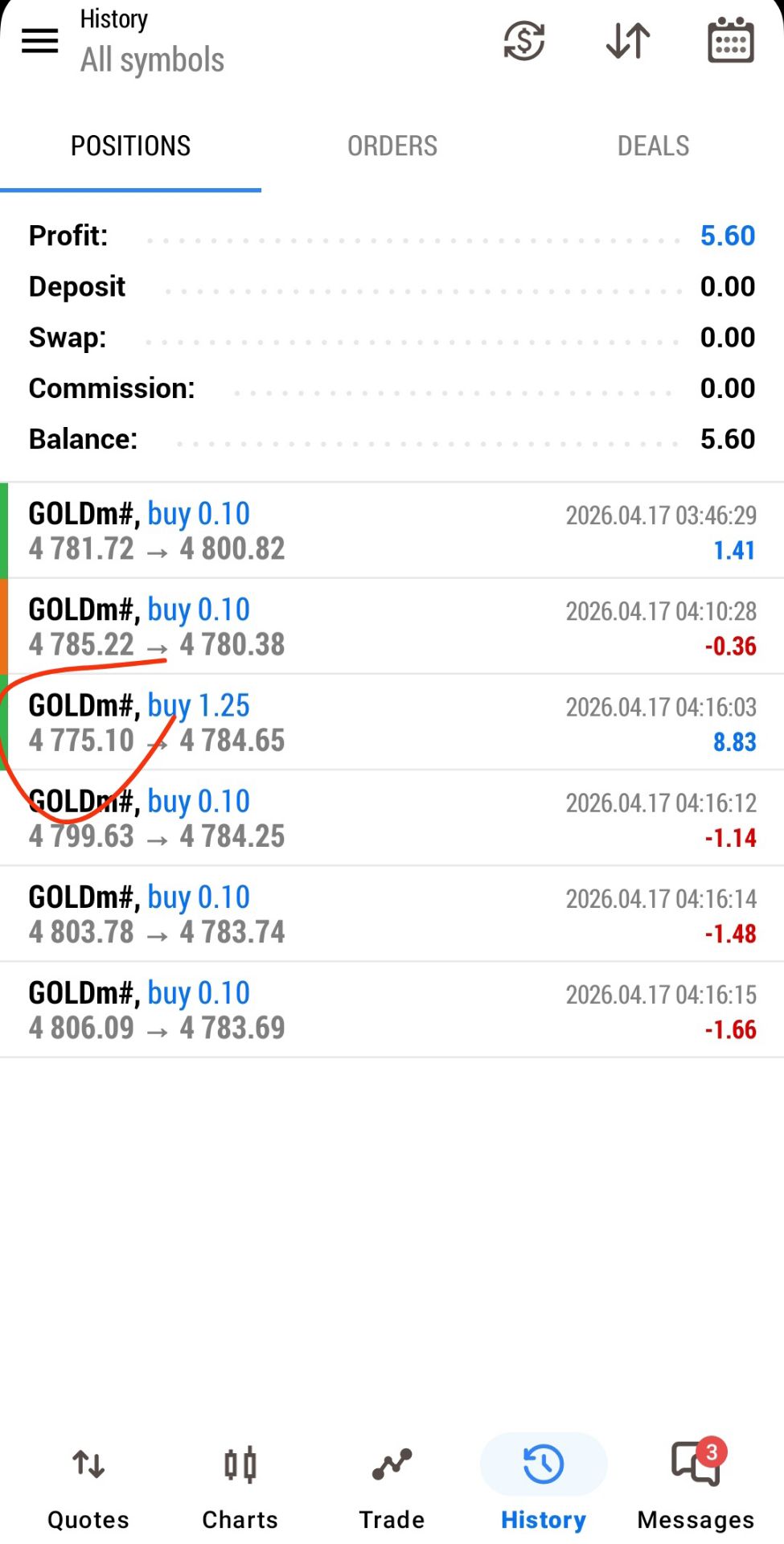Viewport: 784px width, 1544px height.
Task: Open the calendar date range picker
Action: point(730,40)
